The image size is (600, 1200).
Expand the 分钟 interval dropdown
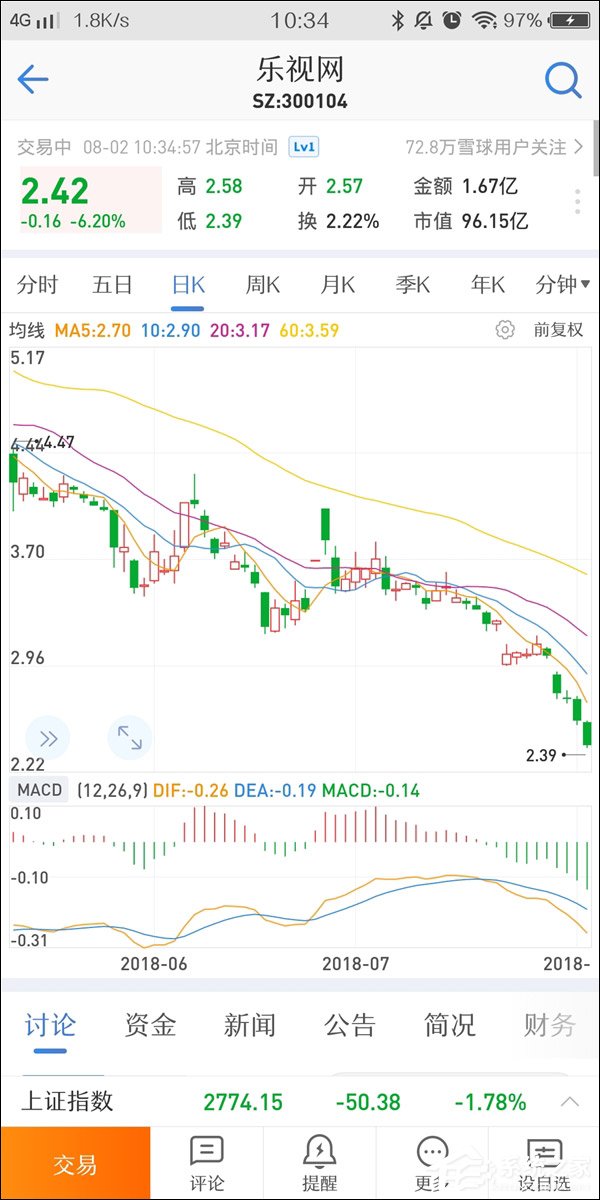point(562,285)
